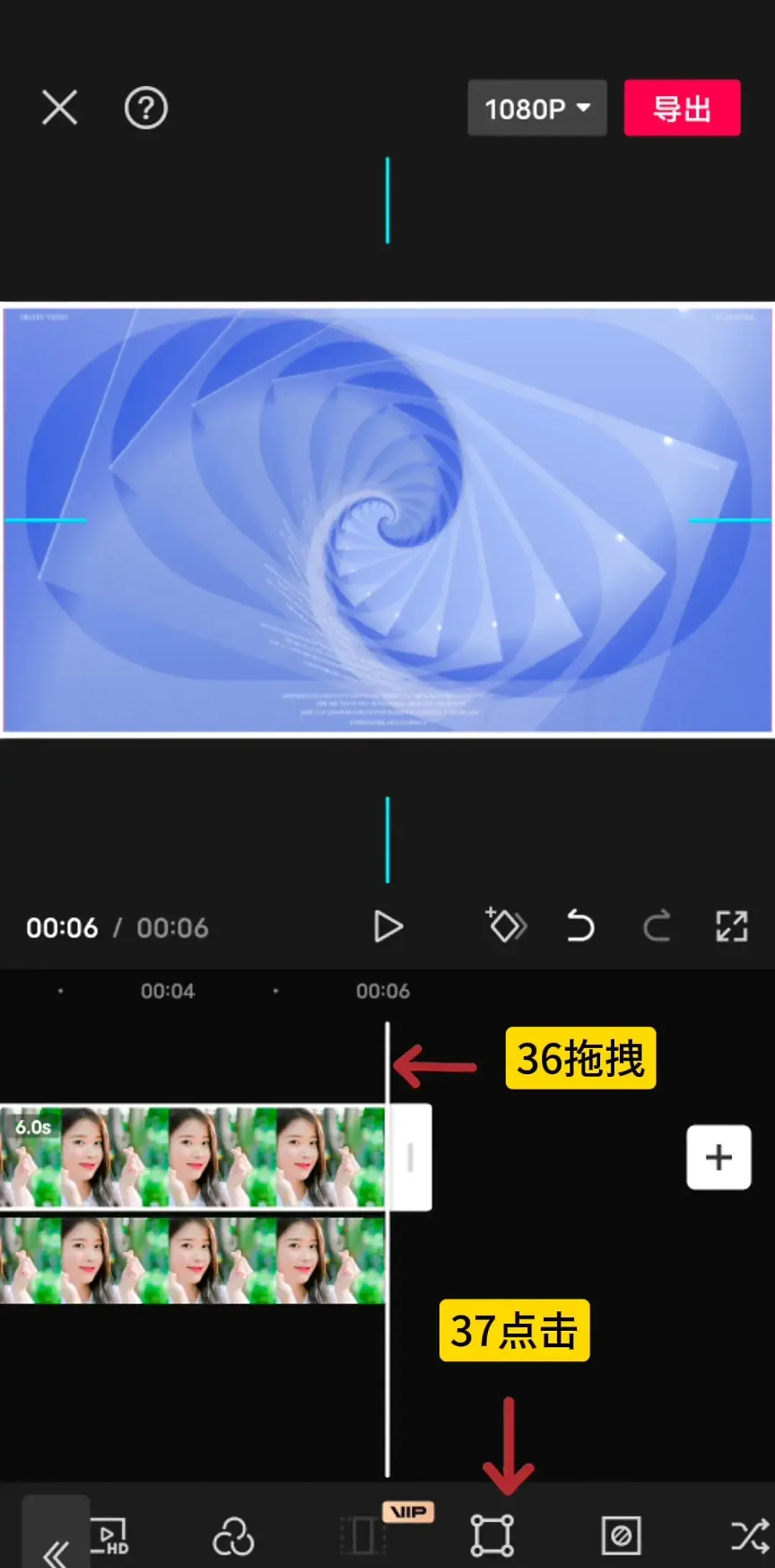Open the 1080P resolution dropdown

[x=537, y=108]
